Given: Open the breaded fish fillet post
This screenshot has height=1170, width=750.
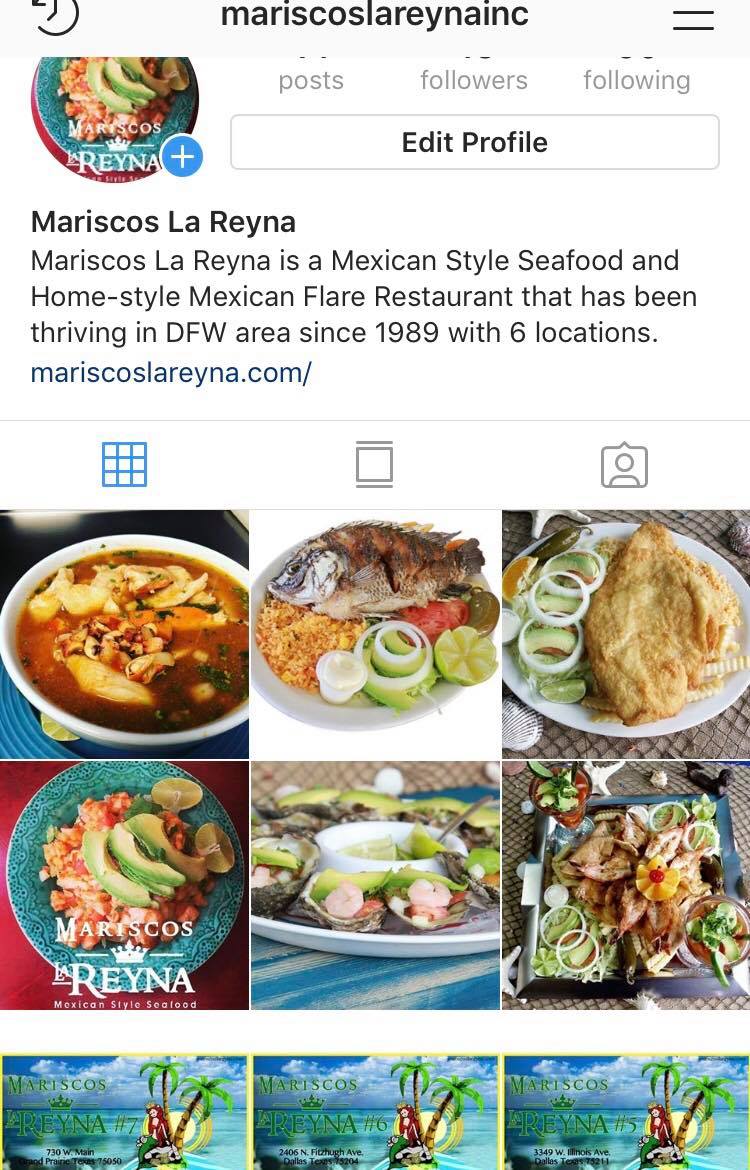Looking at the screenshot, I should tap(626, 634).
